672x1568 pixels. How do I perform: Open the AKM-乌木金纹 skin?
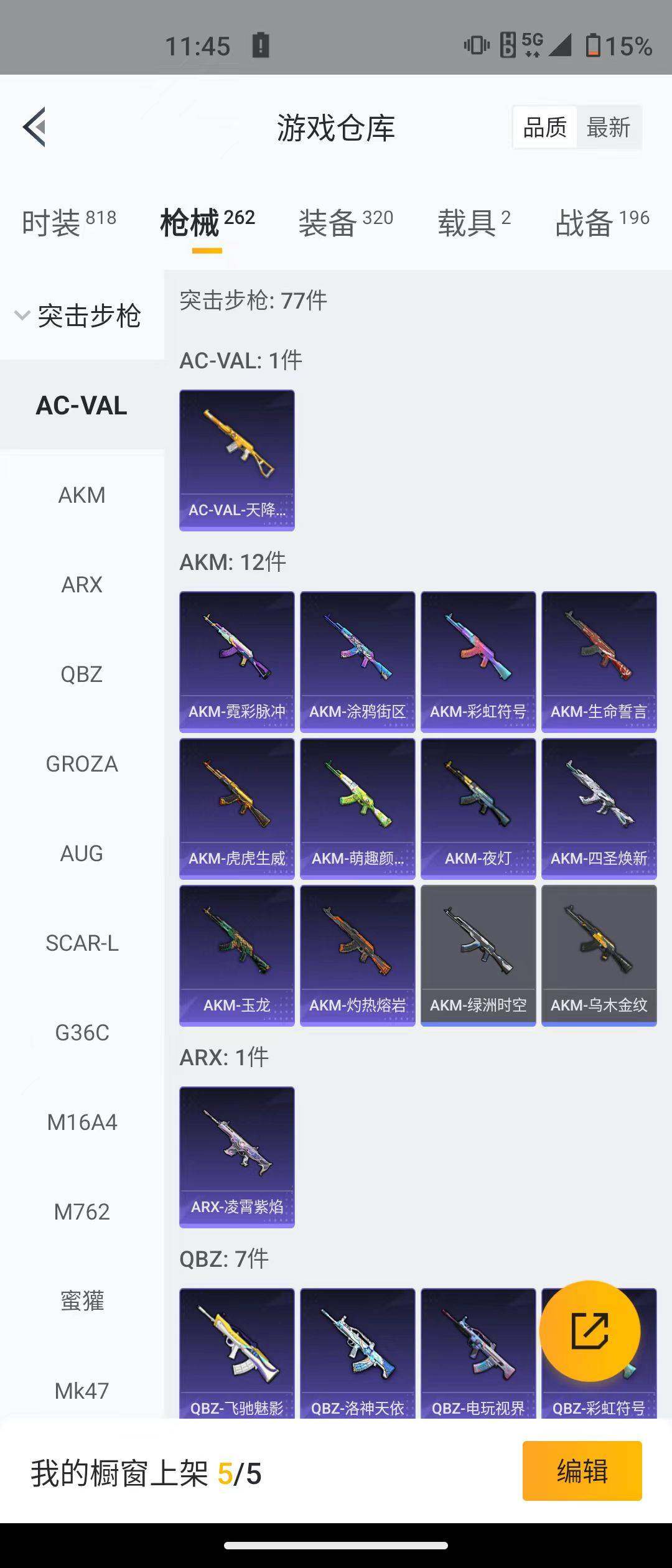(x=599, y=955)
